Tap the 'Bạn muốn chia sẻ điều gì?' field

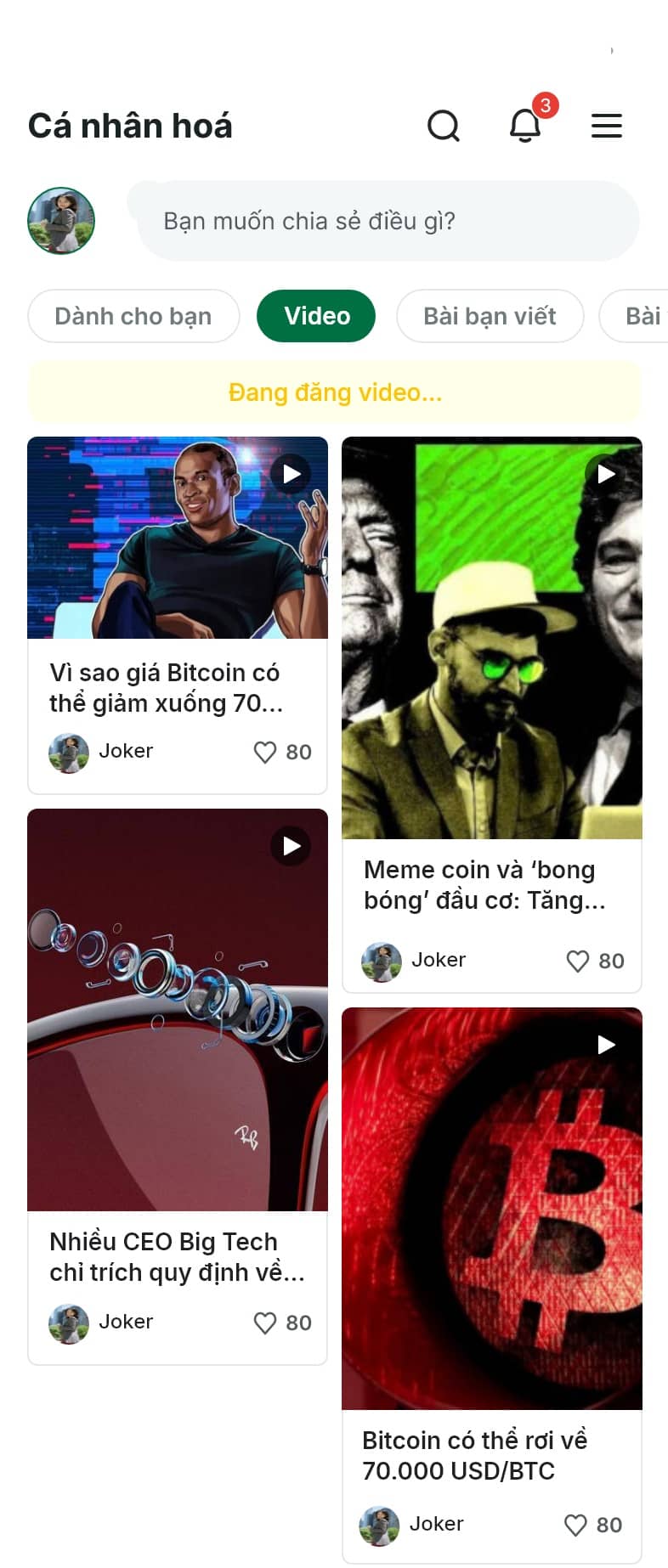point(388,221)
